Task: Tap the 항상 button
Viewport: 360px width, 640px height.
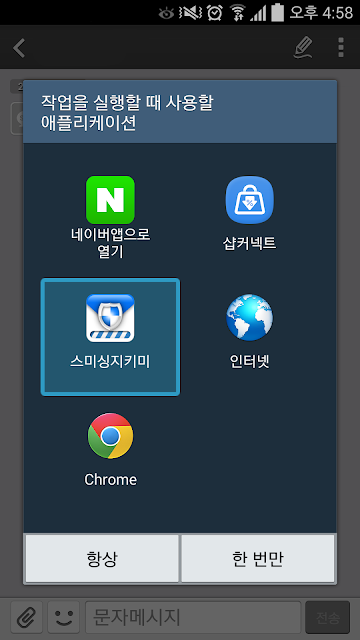Action: (102, 559)
